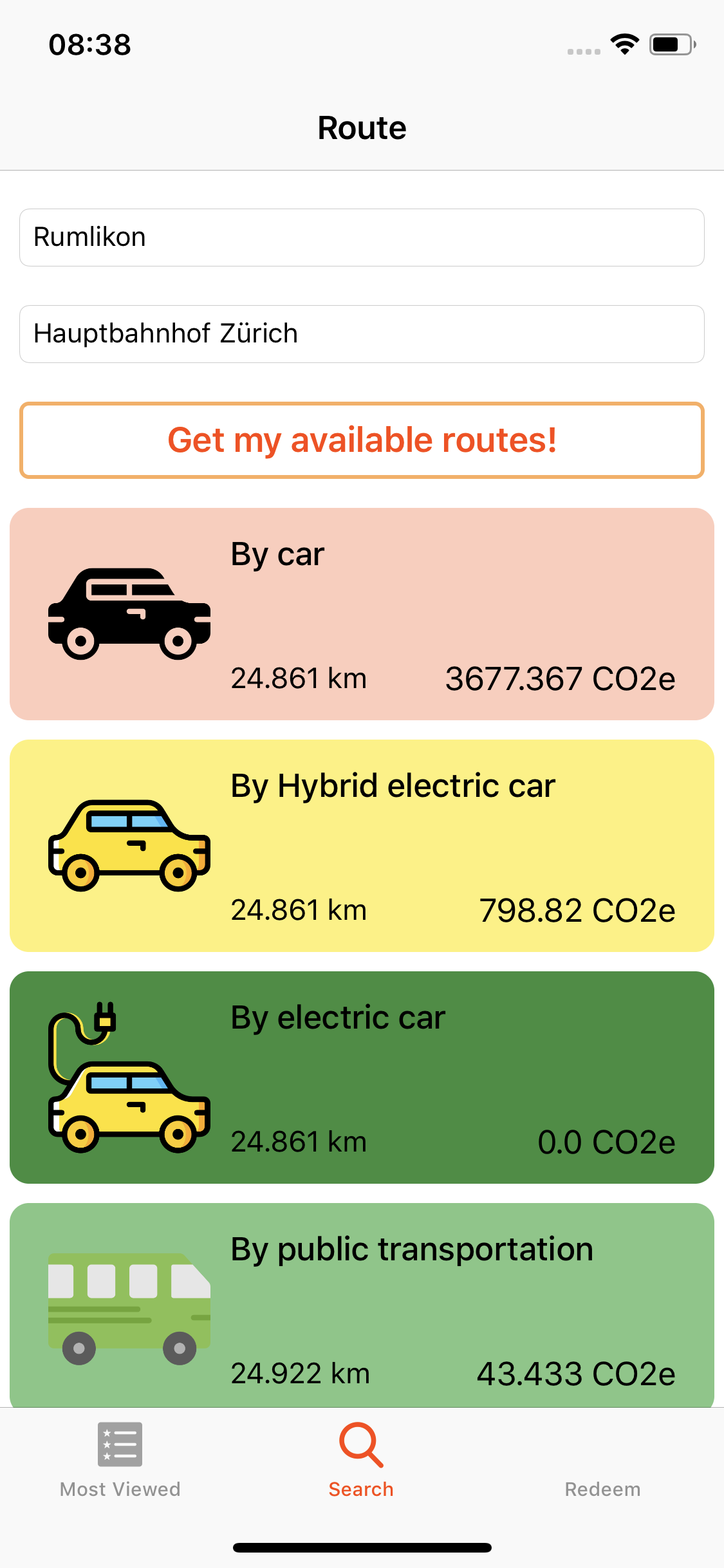This screenshot has height=1568, width=724.
Task: Pick the By public transportation route
Action: (362, 1305)
